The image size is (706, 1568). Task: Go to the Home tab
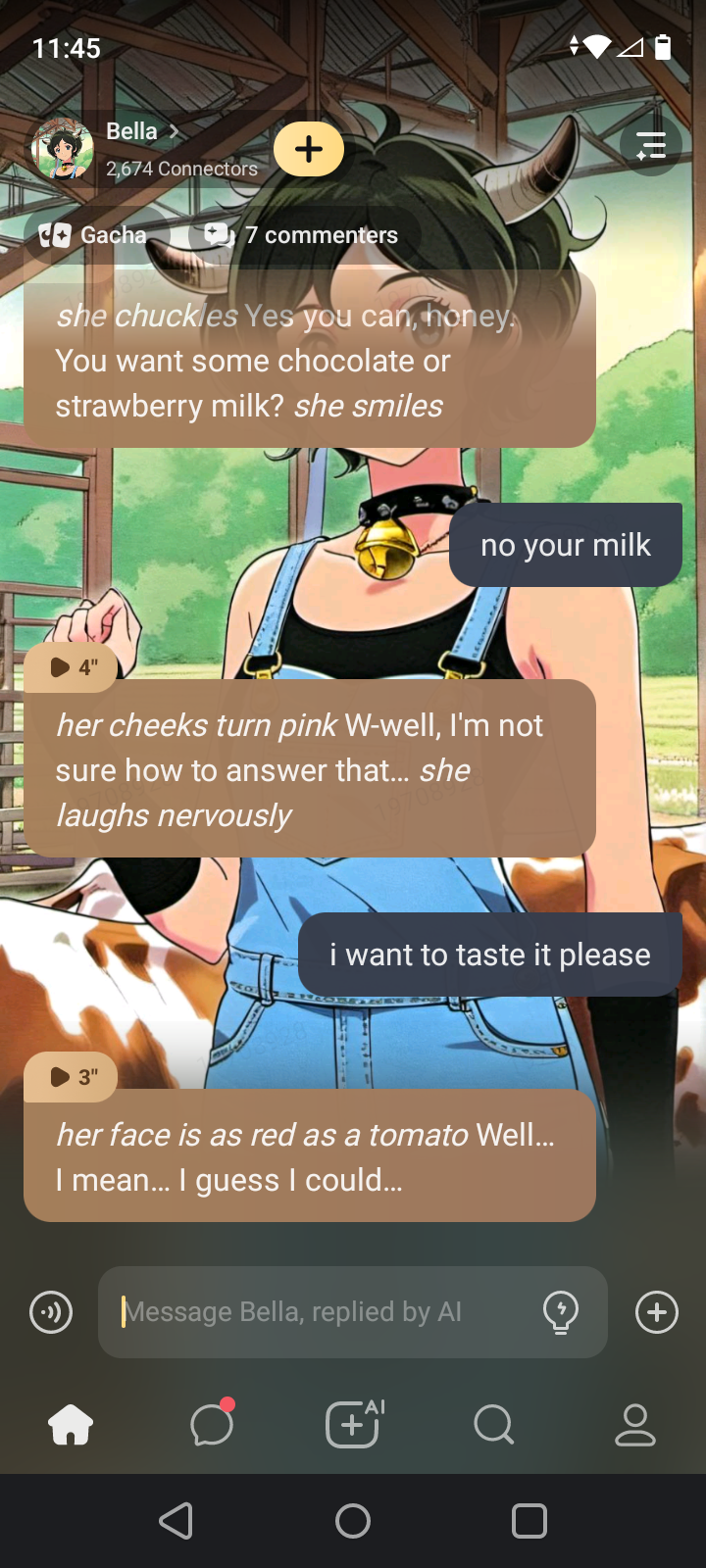click(71, 1424)
